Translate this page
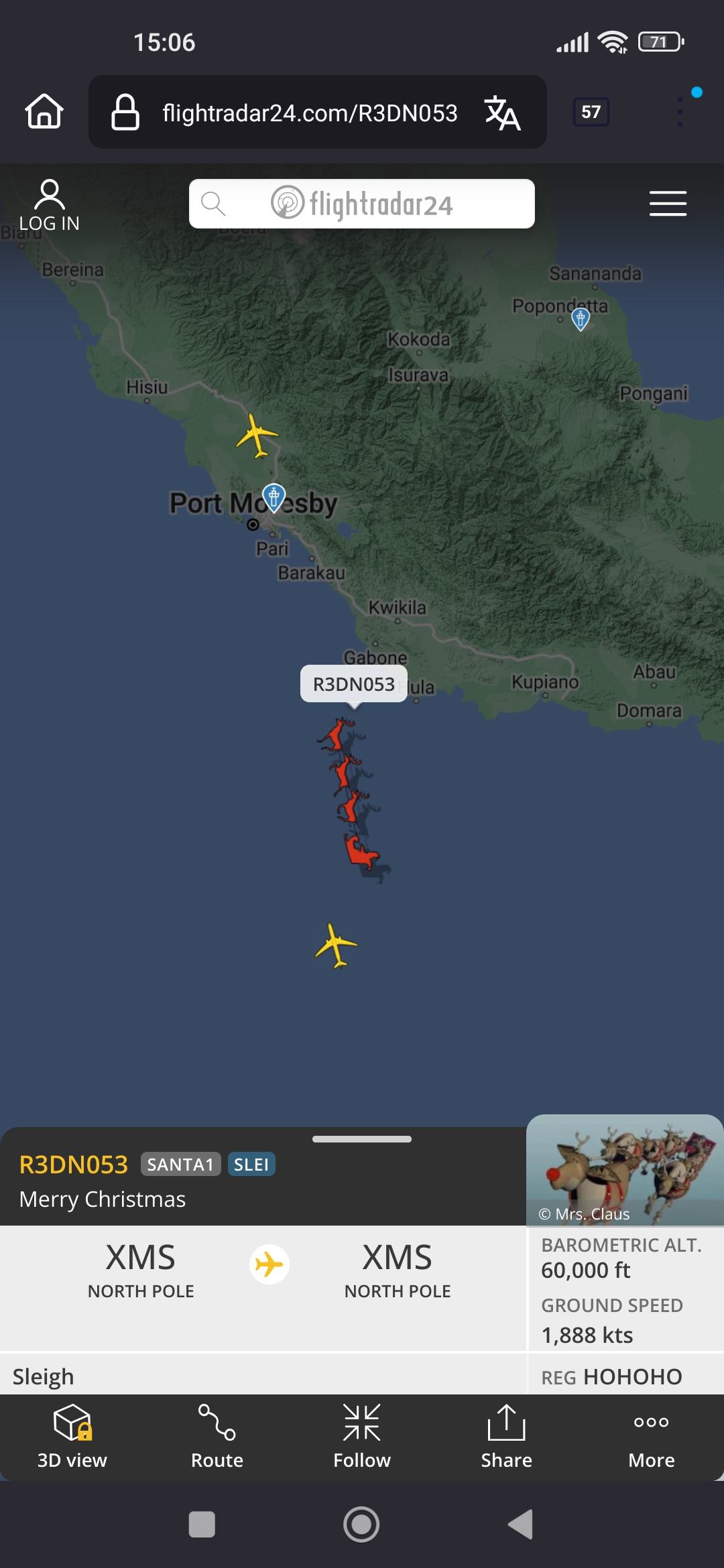724x1568 pixels. 502,113
